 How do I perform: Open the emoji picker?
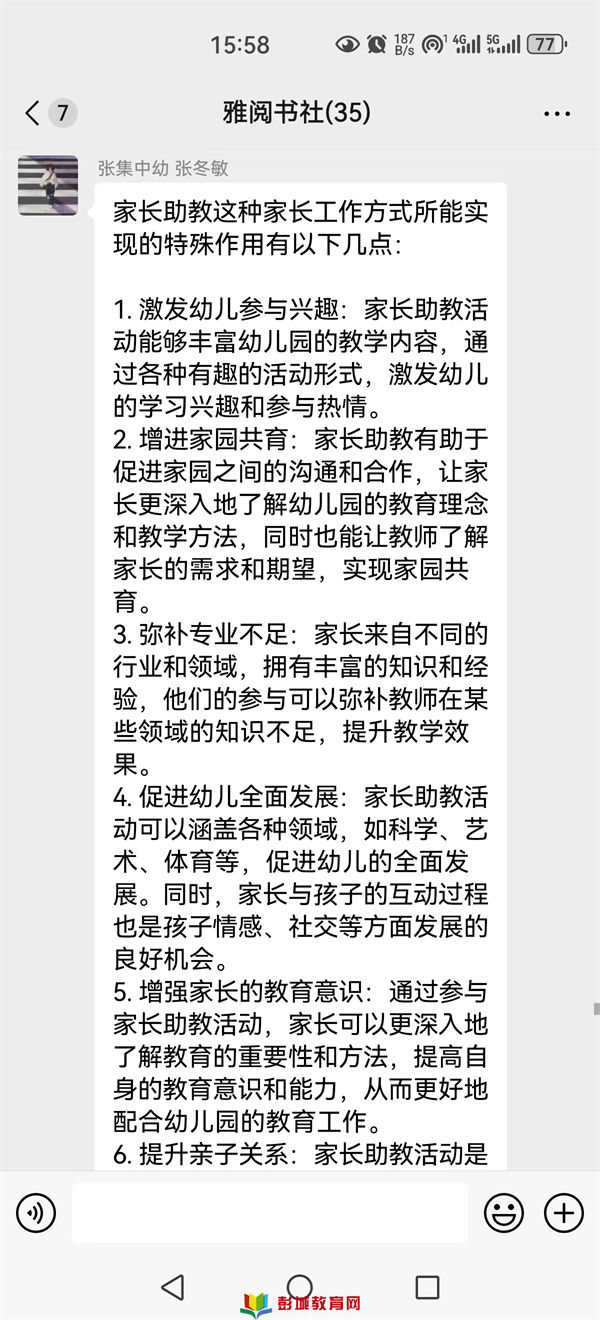[504, 1213]
